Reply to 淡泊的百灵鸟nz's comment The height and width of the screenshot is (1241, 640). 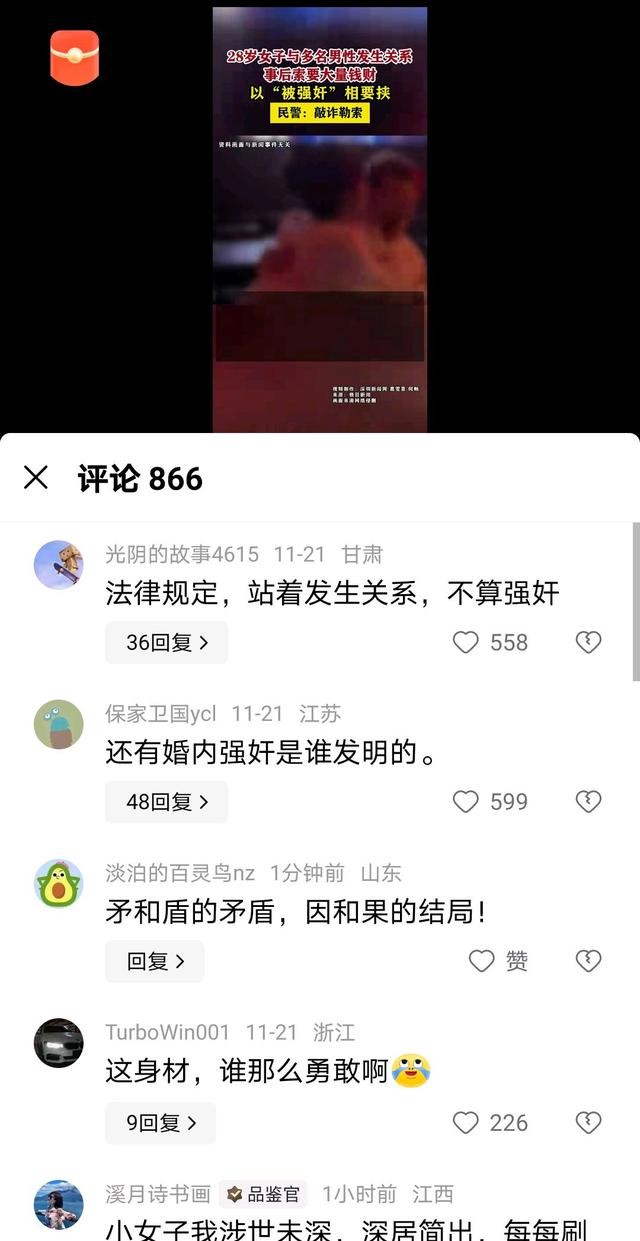point(155,961)
